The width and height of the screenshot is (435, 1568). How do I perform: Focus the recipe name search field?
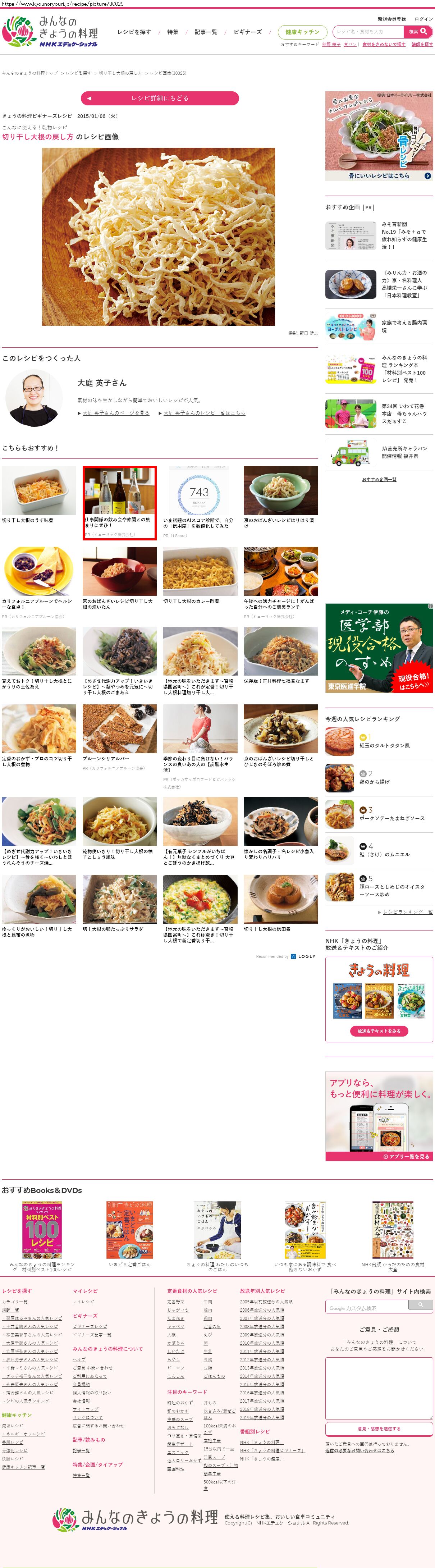pos(368,32)
